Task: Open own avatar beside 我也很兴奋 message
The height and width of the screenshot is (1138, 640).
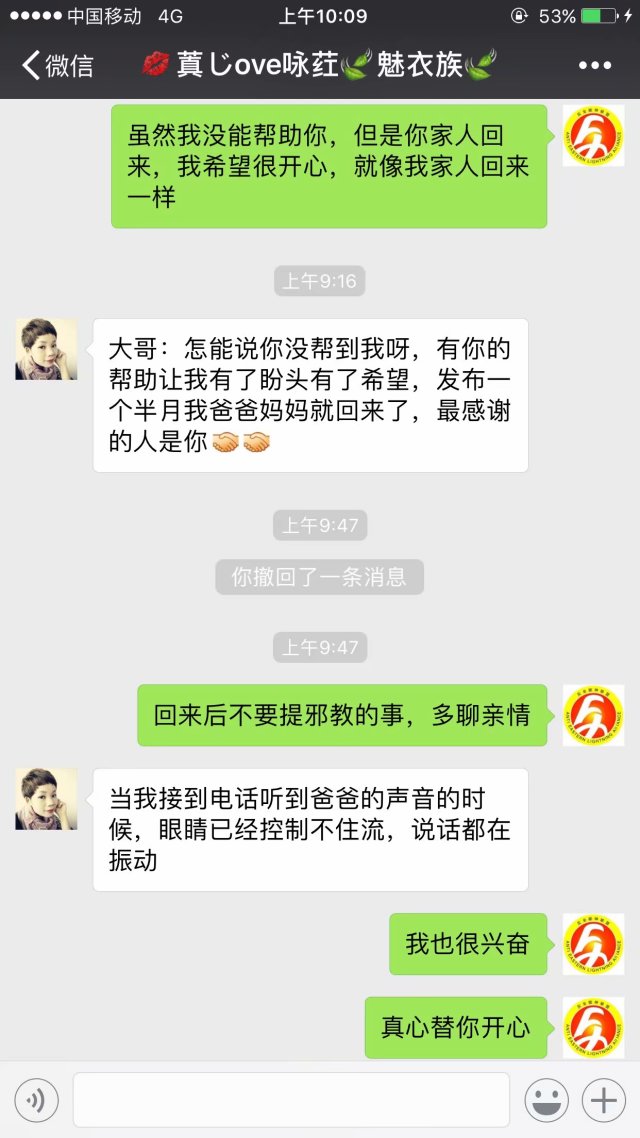Action: click(x=593, y=944)
